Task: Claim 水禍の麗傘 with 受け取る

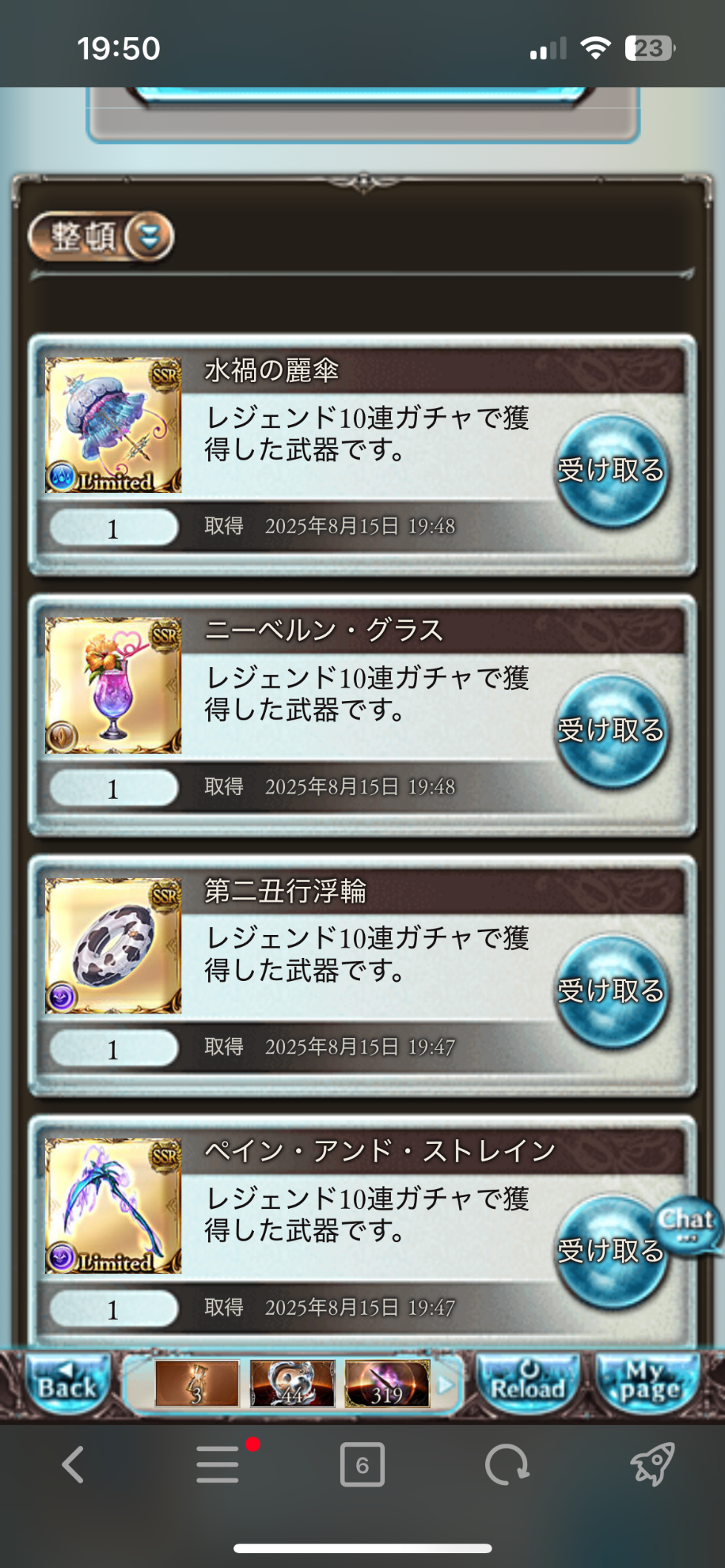Action: tap(611, 471)
